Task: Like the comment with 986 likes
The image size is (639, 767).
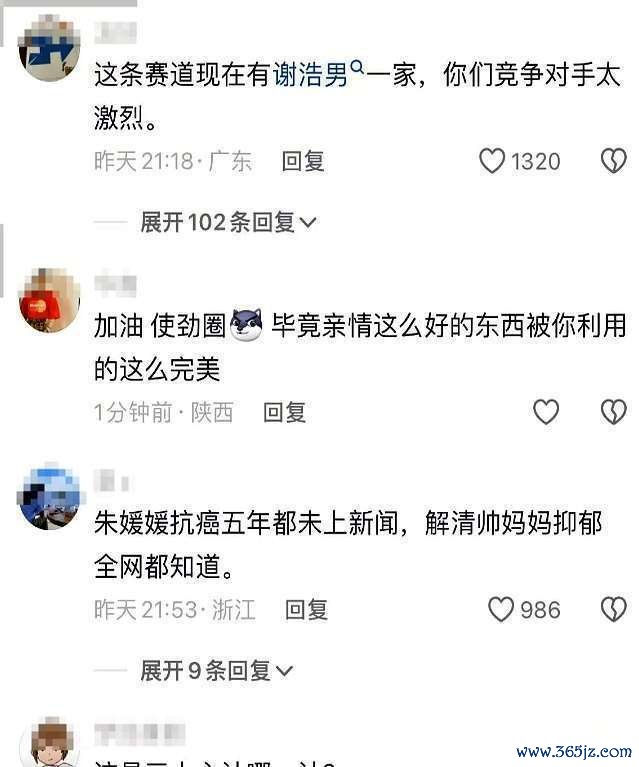Action: tap(501, 609)
